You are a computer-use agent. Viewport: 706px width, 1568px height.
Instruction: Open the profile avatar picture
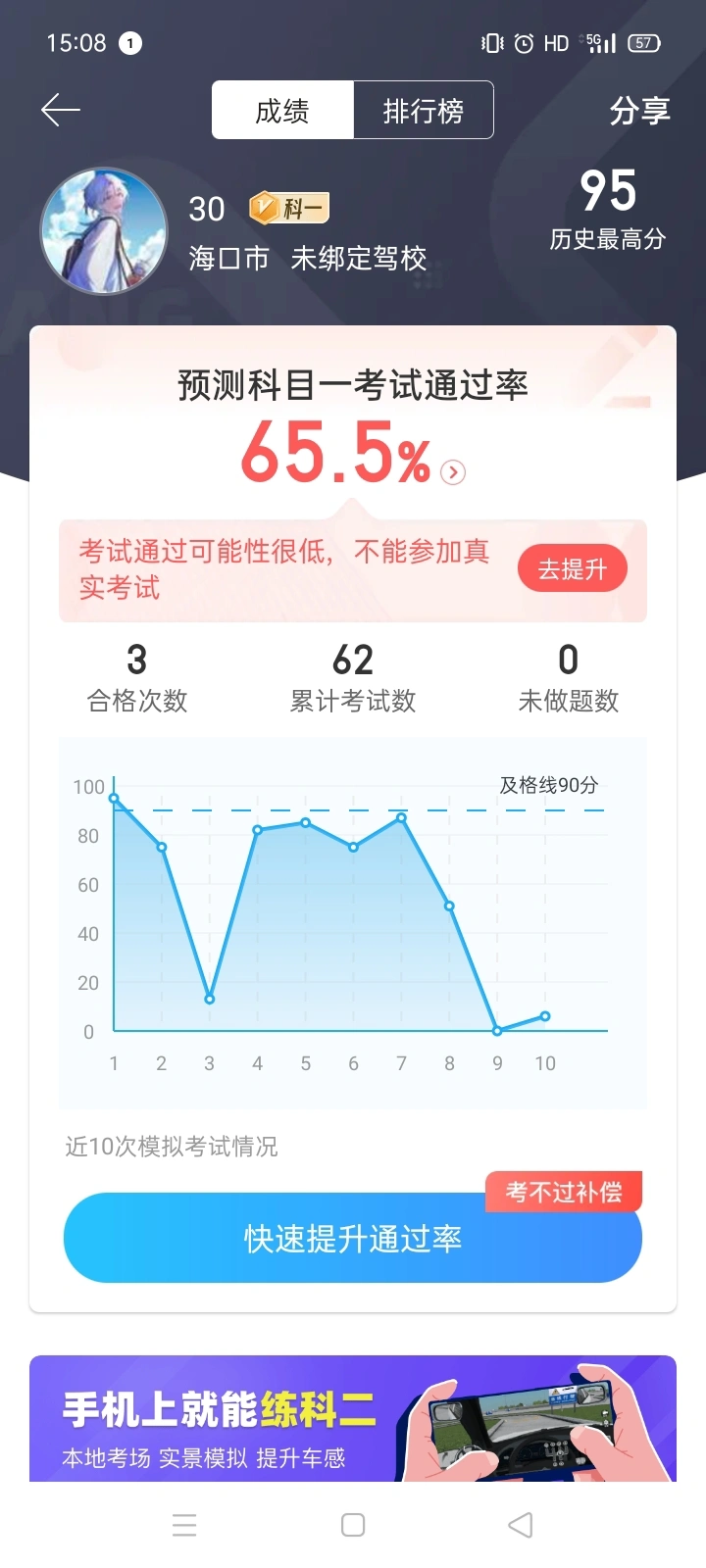pos(103,230)
